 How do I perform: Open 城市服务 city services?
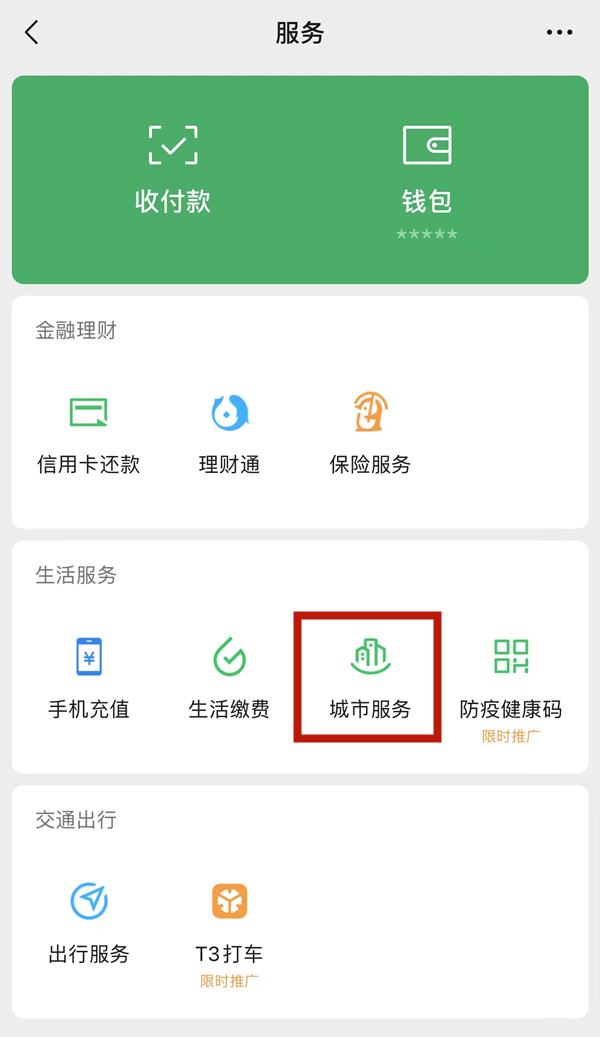(x=369, y=677)
